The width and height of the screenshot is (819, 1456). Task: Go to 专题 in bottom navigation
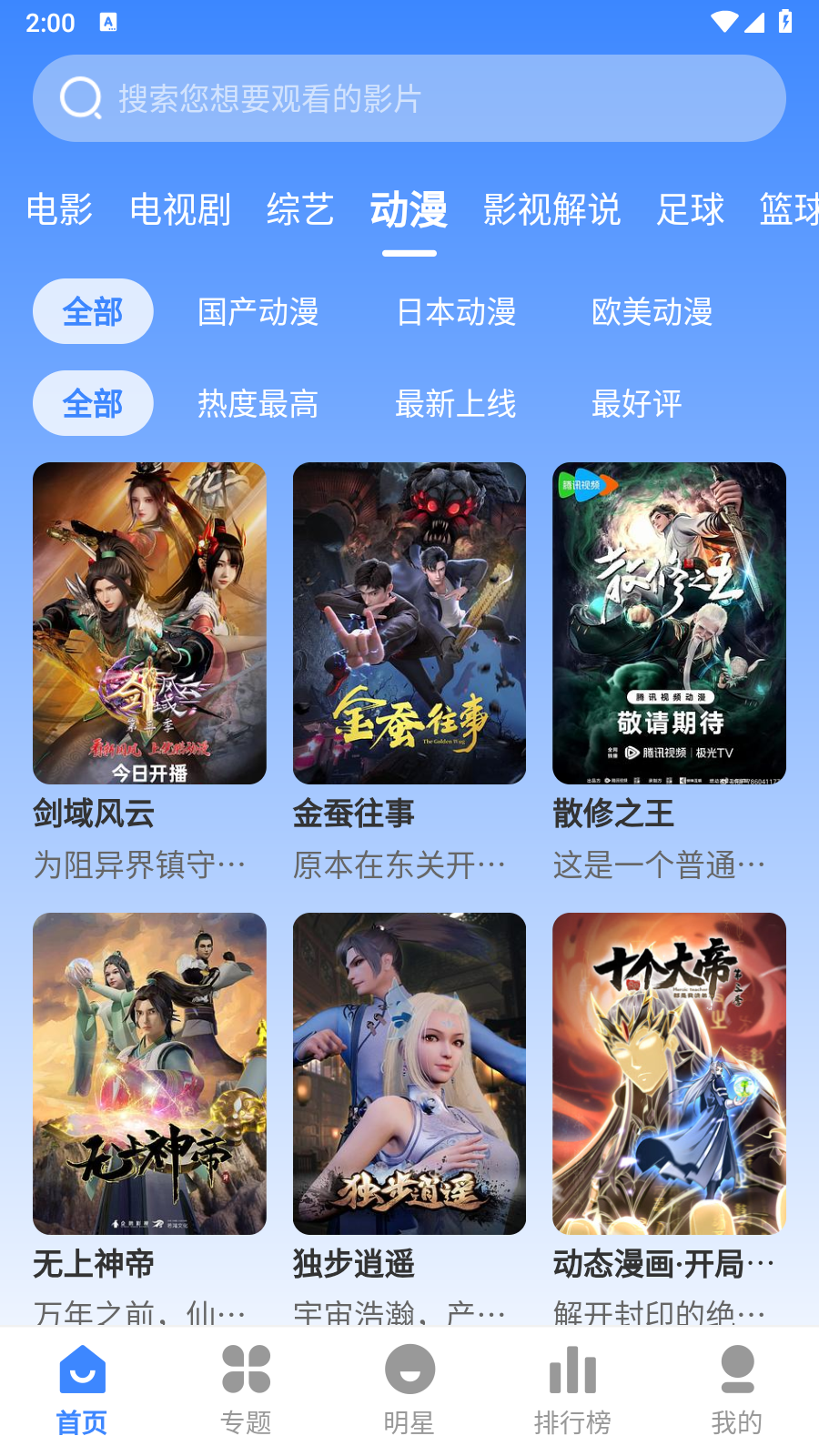[246, 1390]
